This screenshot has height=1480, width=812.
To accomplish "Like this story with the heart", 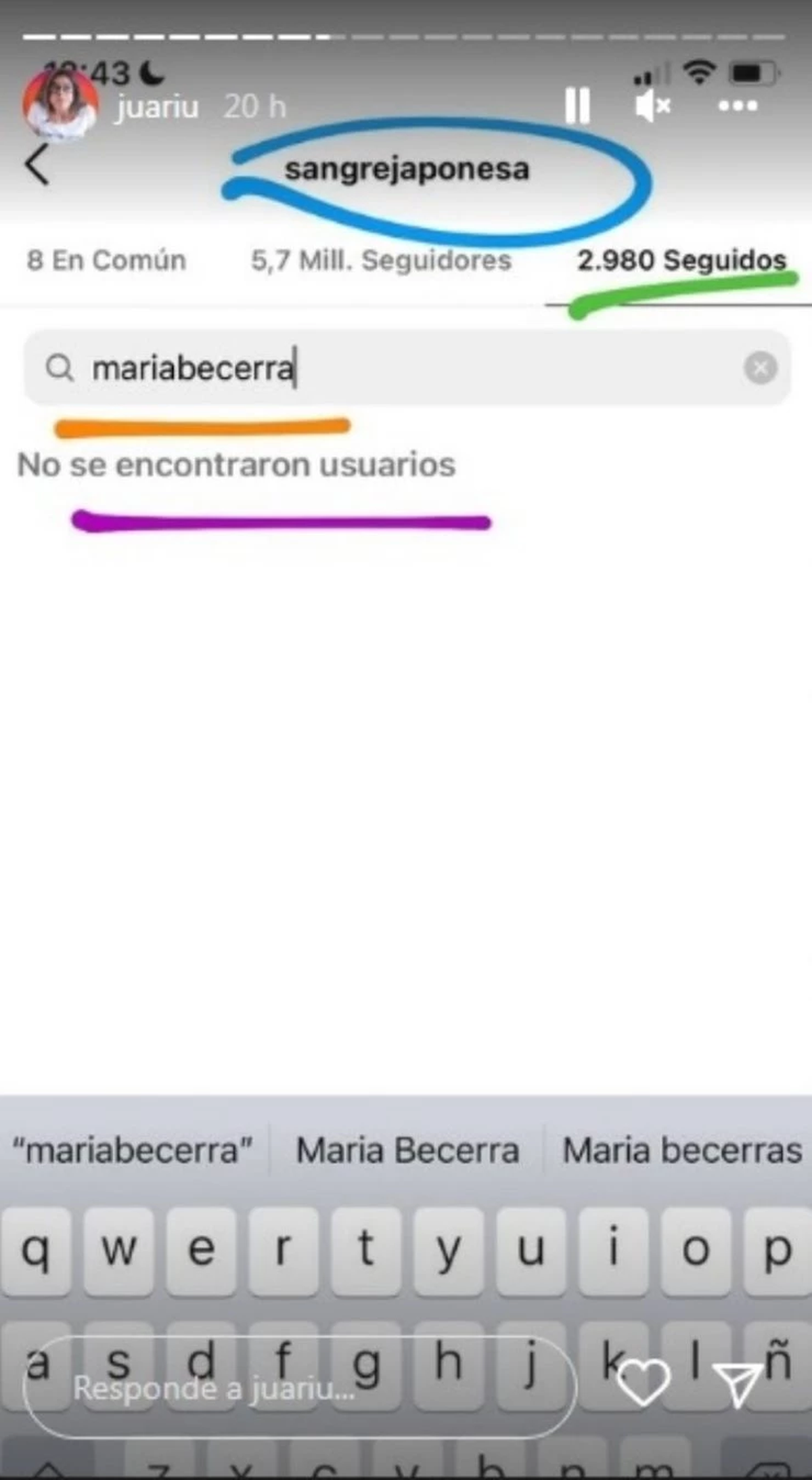I will tap(644, 1383).
